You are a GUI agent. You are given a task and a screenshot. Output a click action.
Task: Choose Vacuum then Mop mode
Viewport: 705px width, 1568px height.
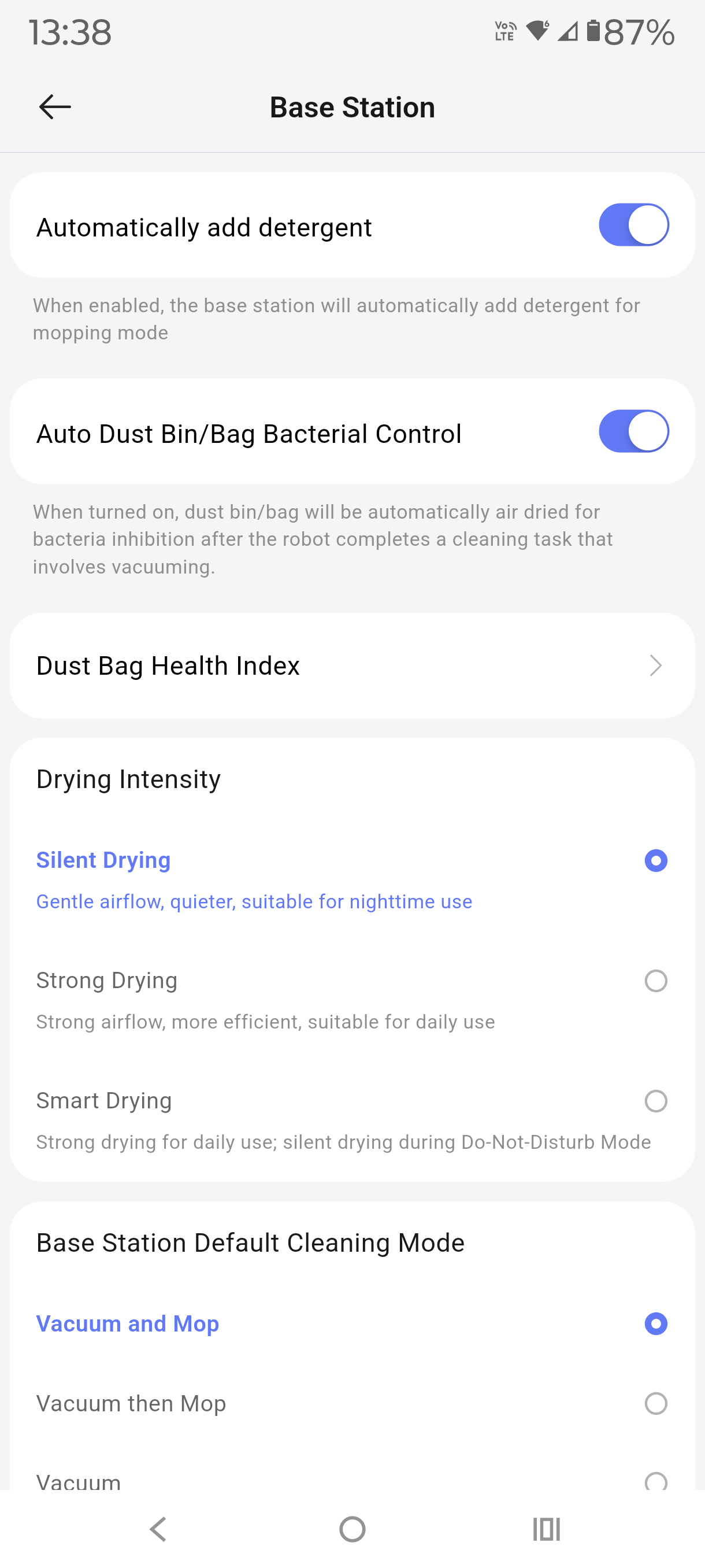[655, 1404]
